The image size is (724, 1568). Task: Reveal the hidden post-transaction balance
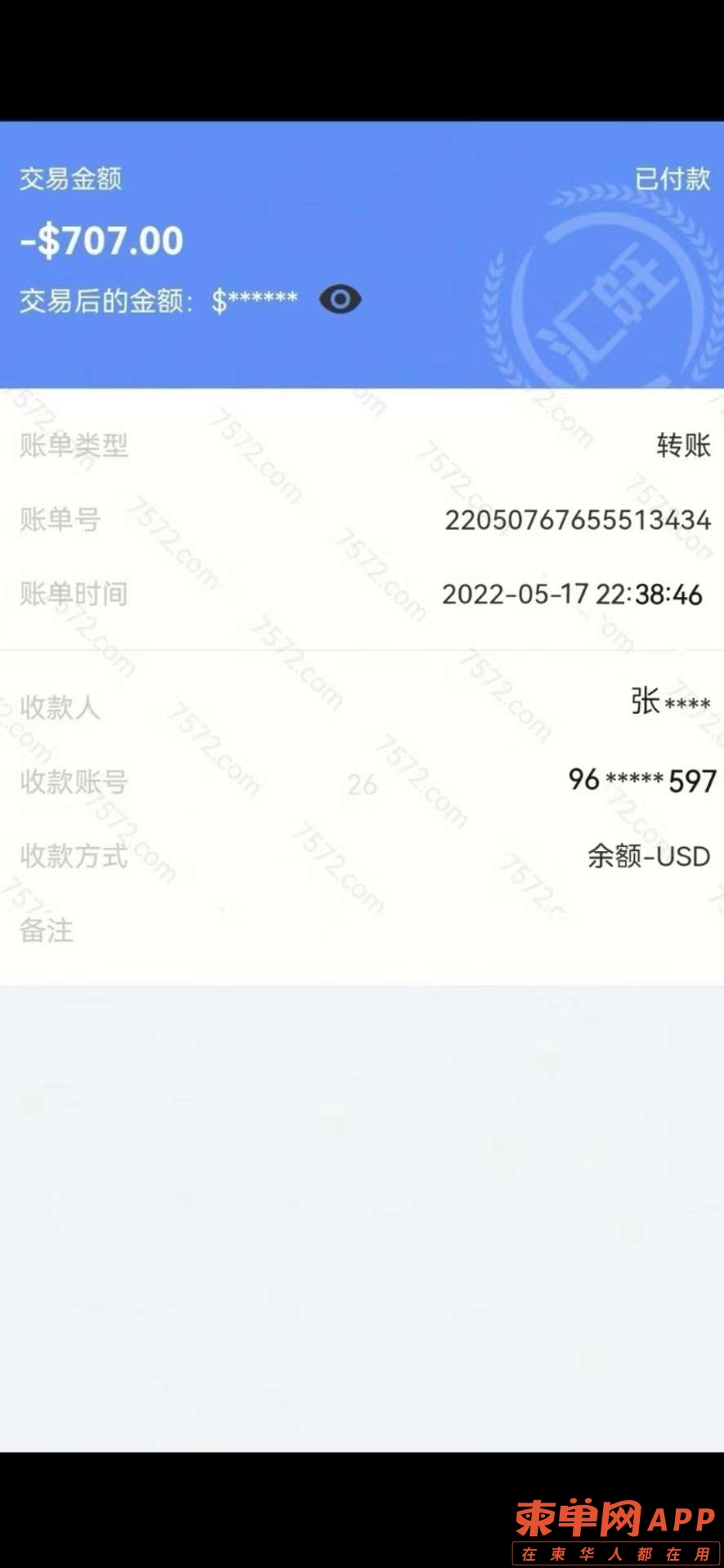tap(340, 300)
